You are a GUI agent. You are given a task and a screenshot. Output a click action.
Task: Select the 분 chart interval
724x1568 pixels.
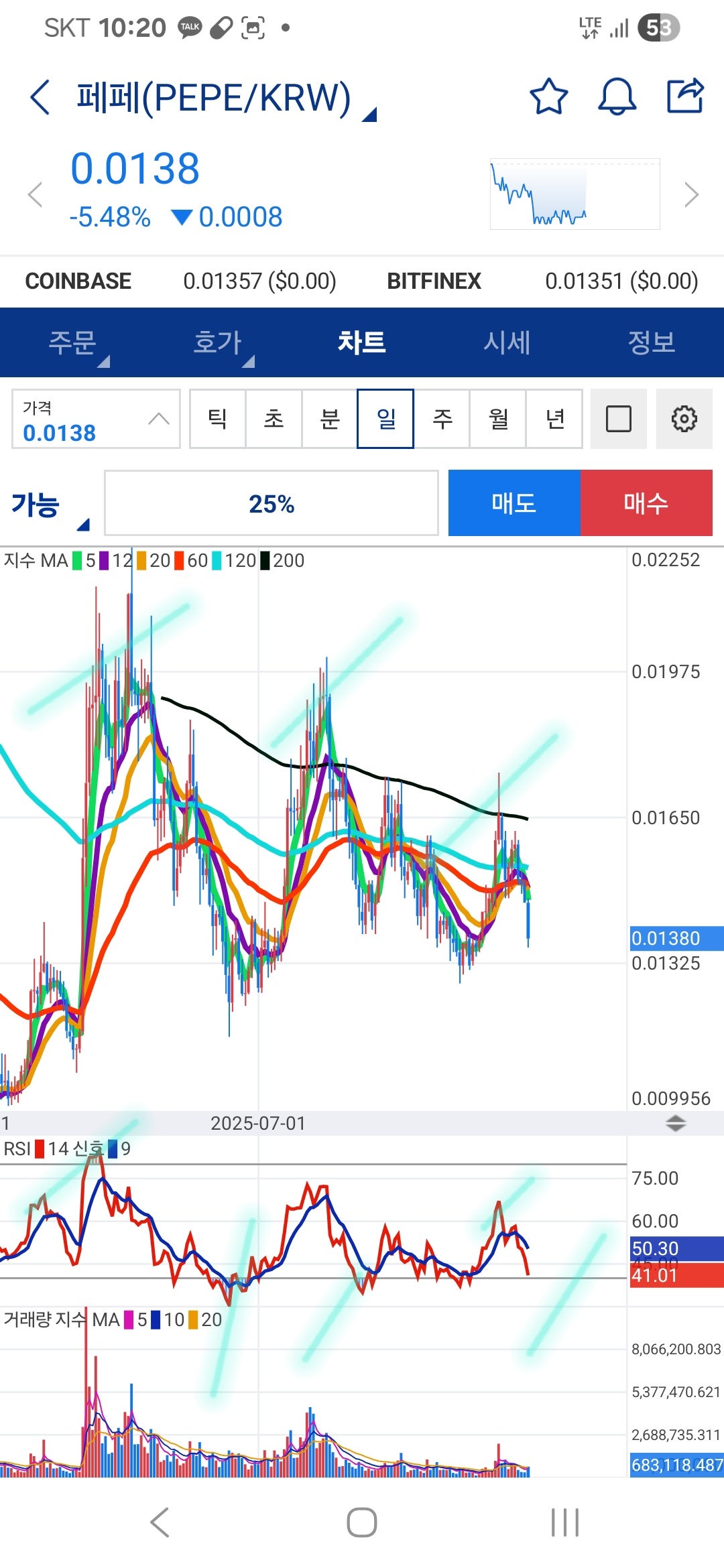click(330, 419)
